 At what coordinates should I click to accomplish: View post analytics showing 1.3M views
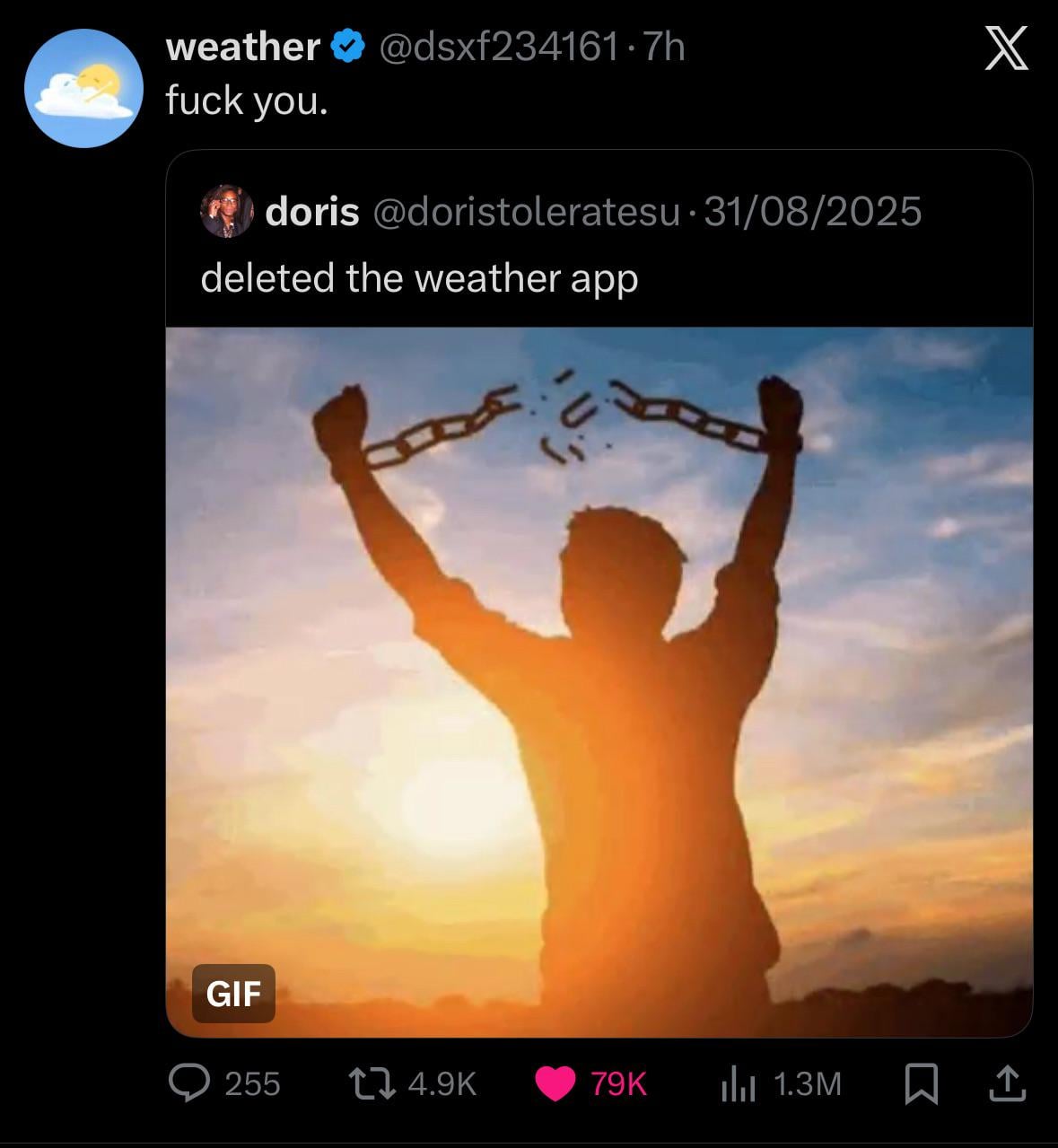point(739,1083)
